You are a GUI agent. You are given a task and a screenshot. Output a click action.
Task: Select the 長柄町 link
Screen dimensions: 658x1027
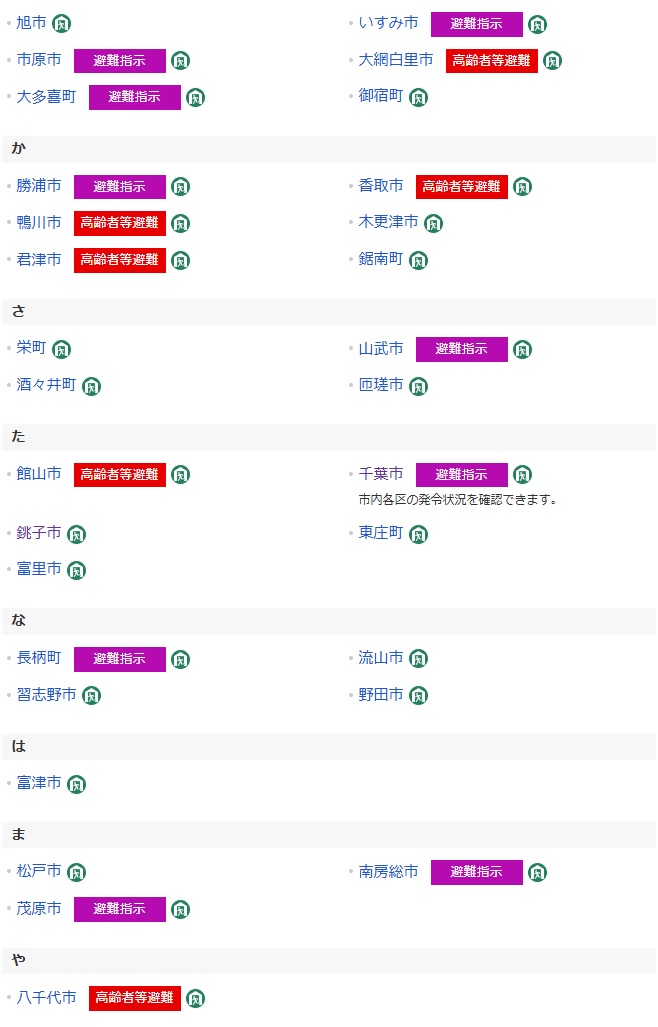pyautogui.click(x=39, y=658)
